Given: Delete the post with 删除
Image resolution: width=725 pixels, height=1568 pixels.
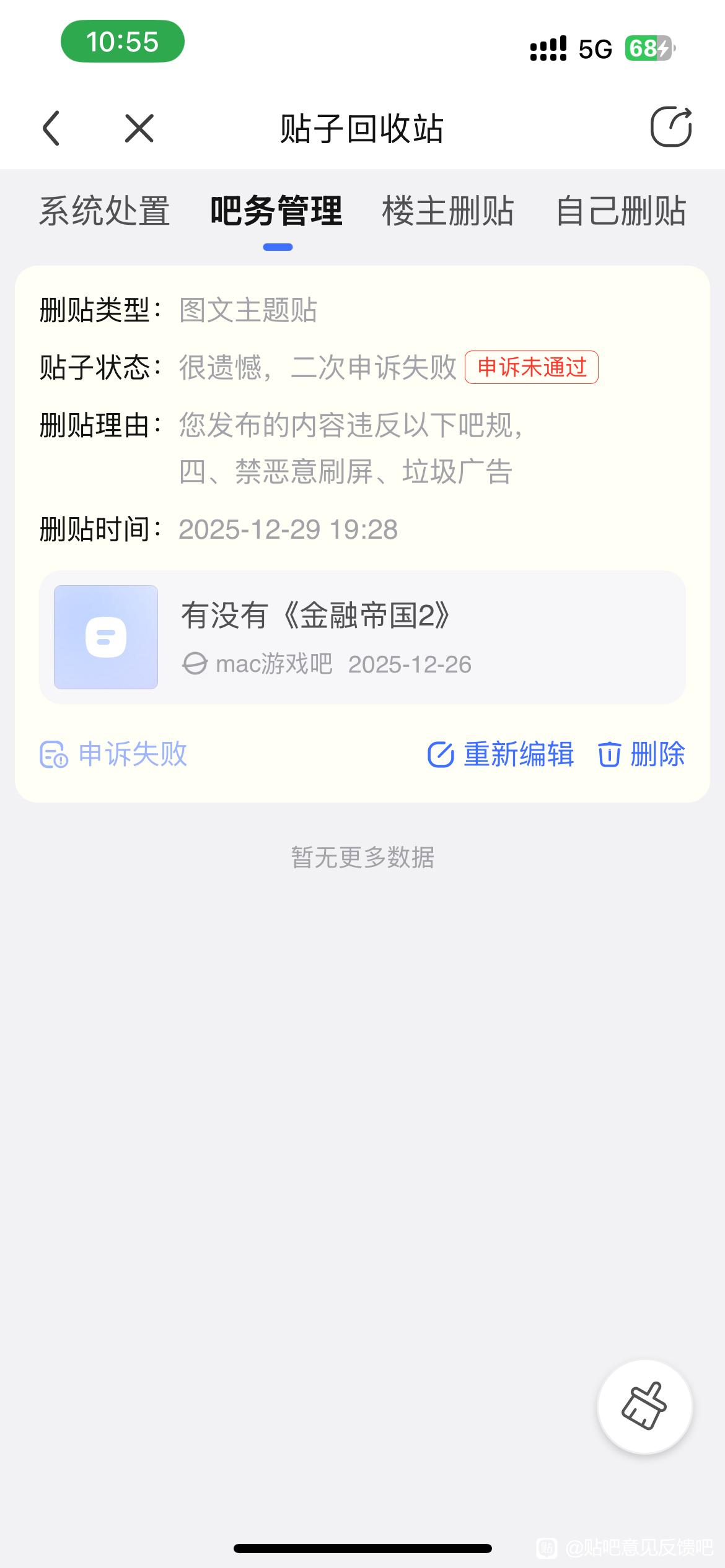Looking at the screenshot, I should (641, 754).
